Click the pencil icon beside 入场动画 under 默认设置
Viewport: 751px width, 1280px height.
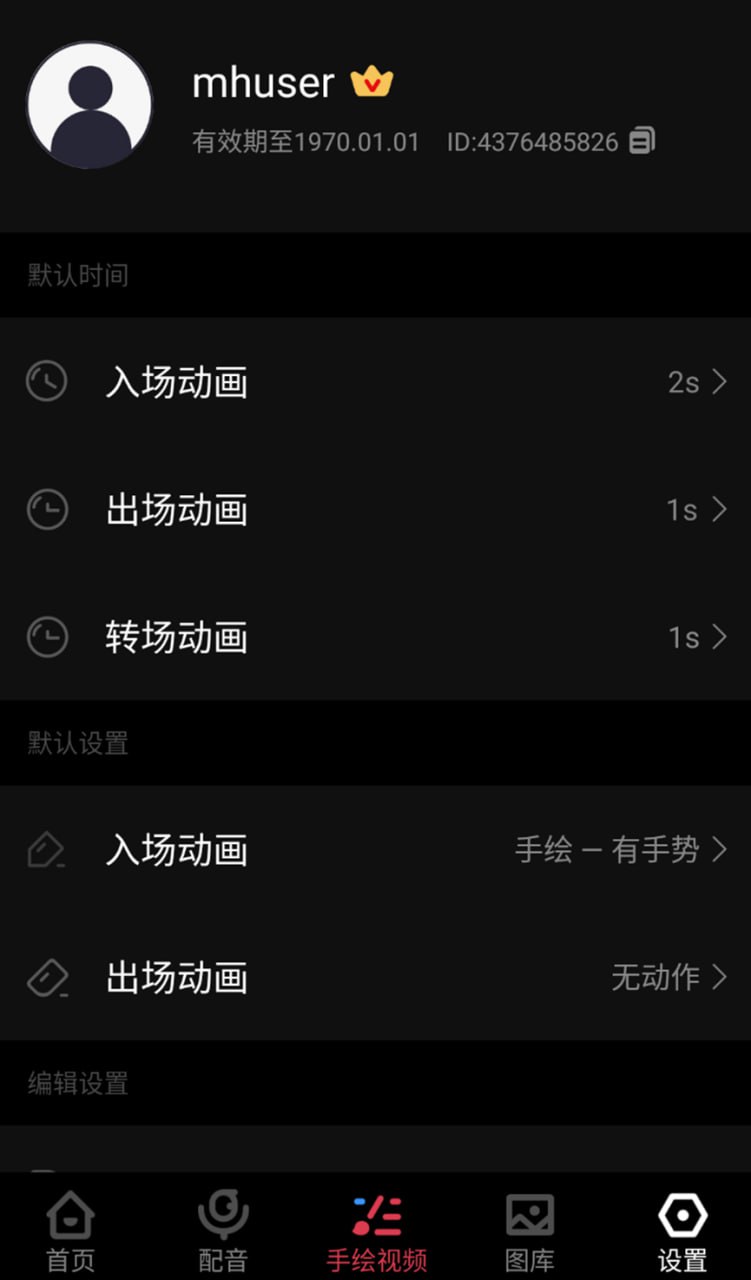point(46,849)
